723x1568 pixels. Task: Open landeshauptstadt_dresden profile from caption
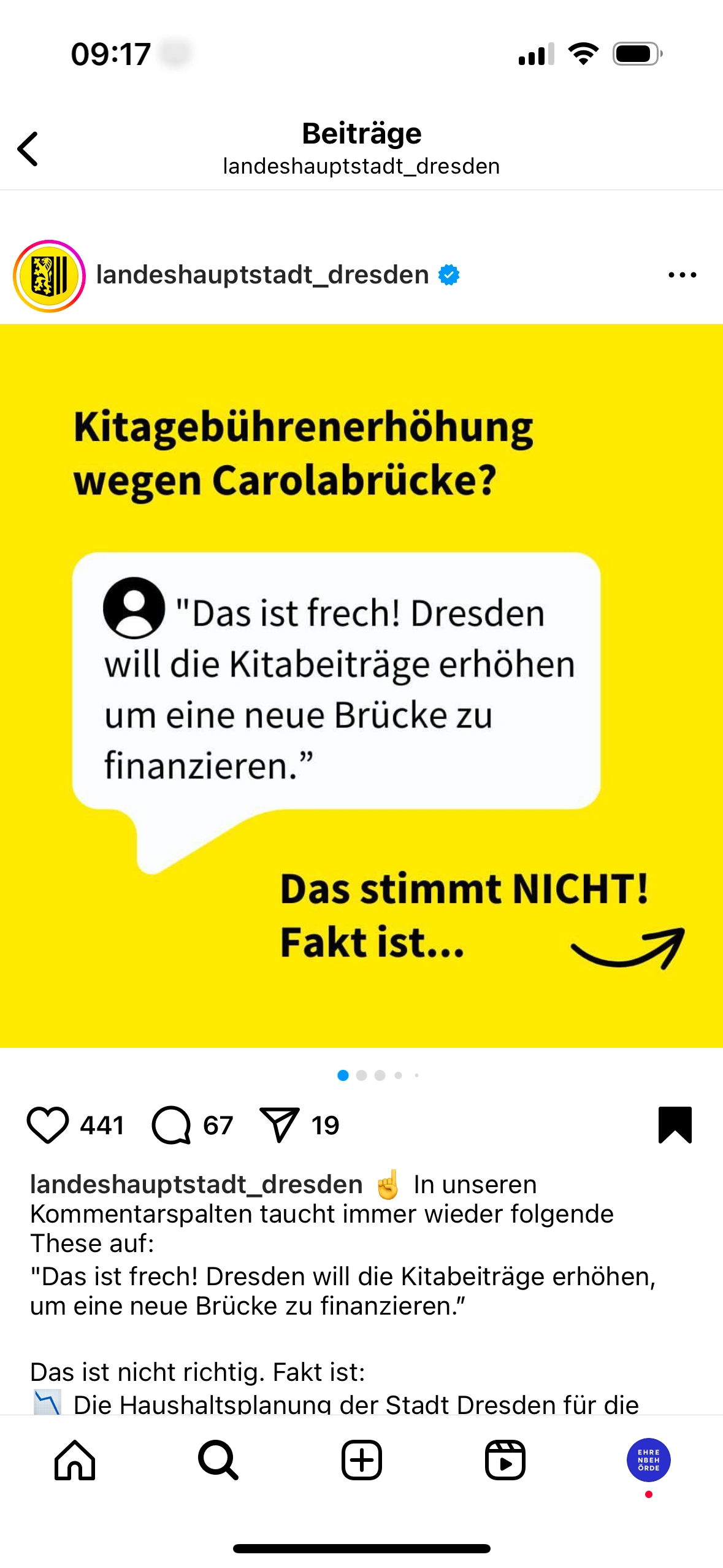[196, 1184]
